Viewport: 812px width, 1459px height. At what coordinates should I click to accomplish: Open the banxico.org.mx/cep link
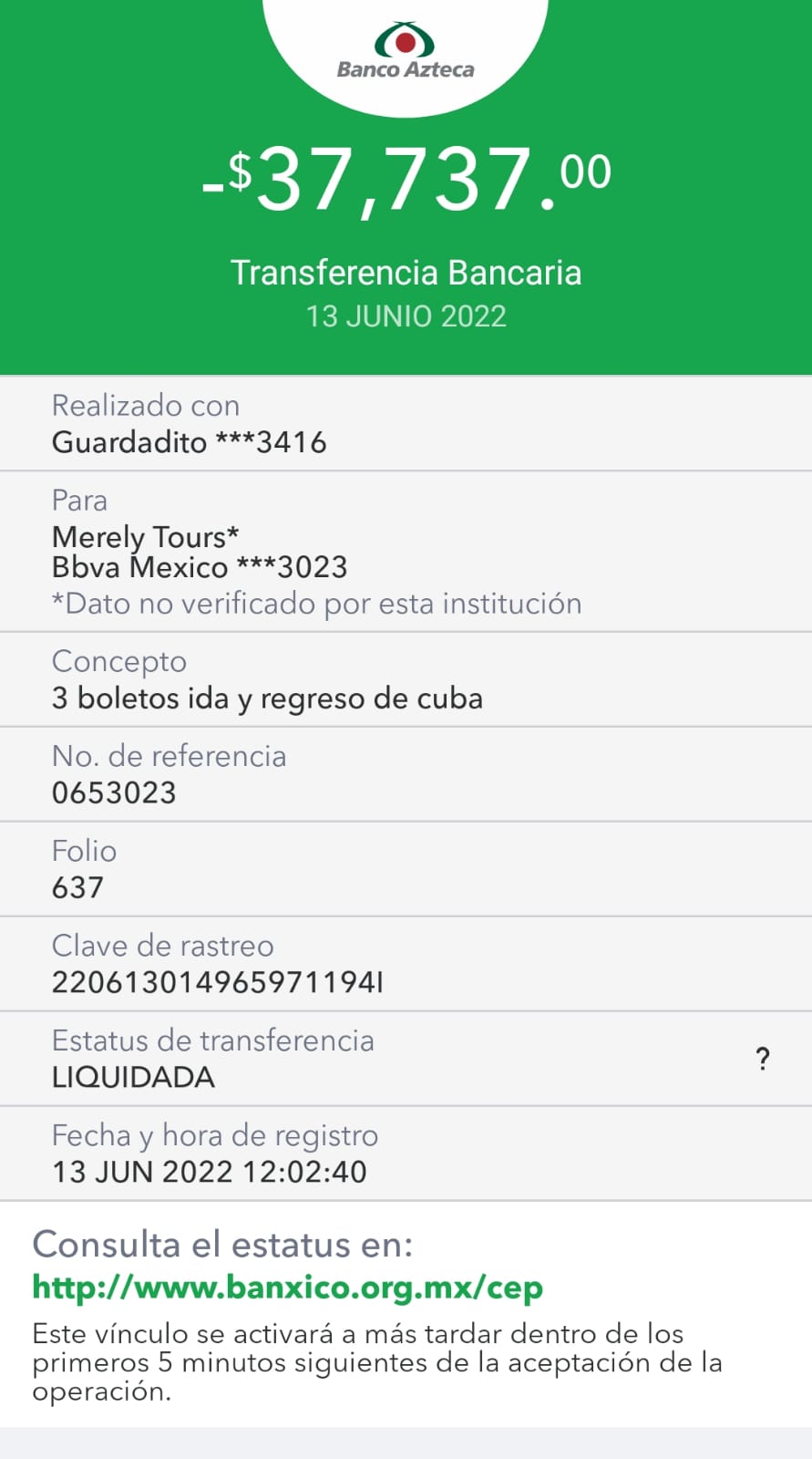287,1287
